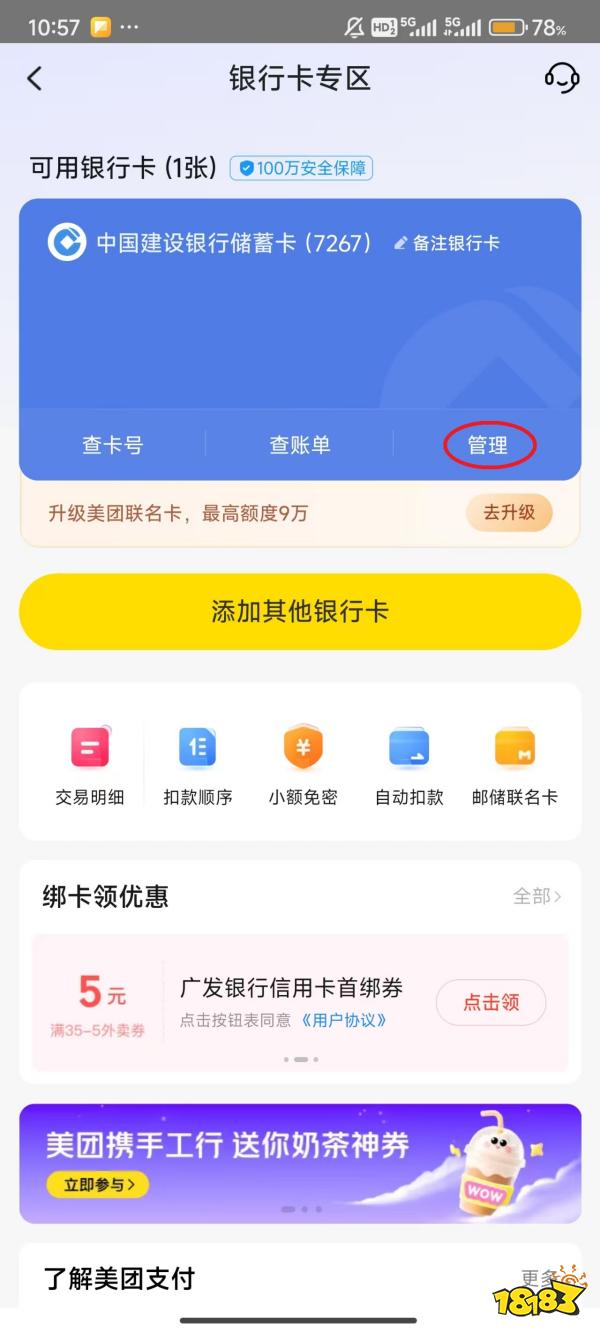Tap 备注银行卡 to add a card note
This screenshot has height=1333, width=600.
pos(447,243)
